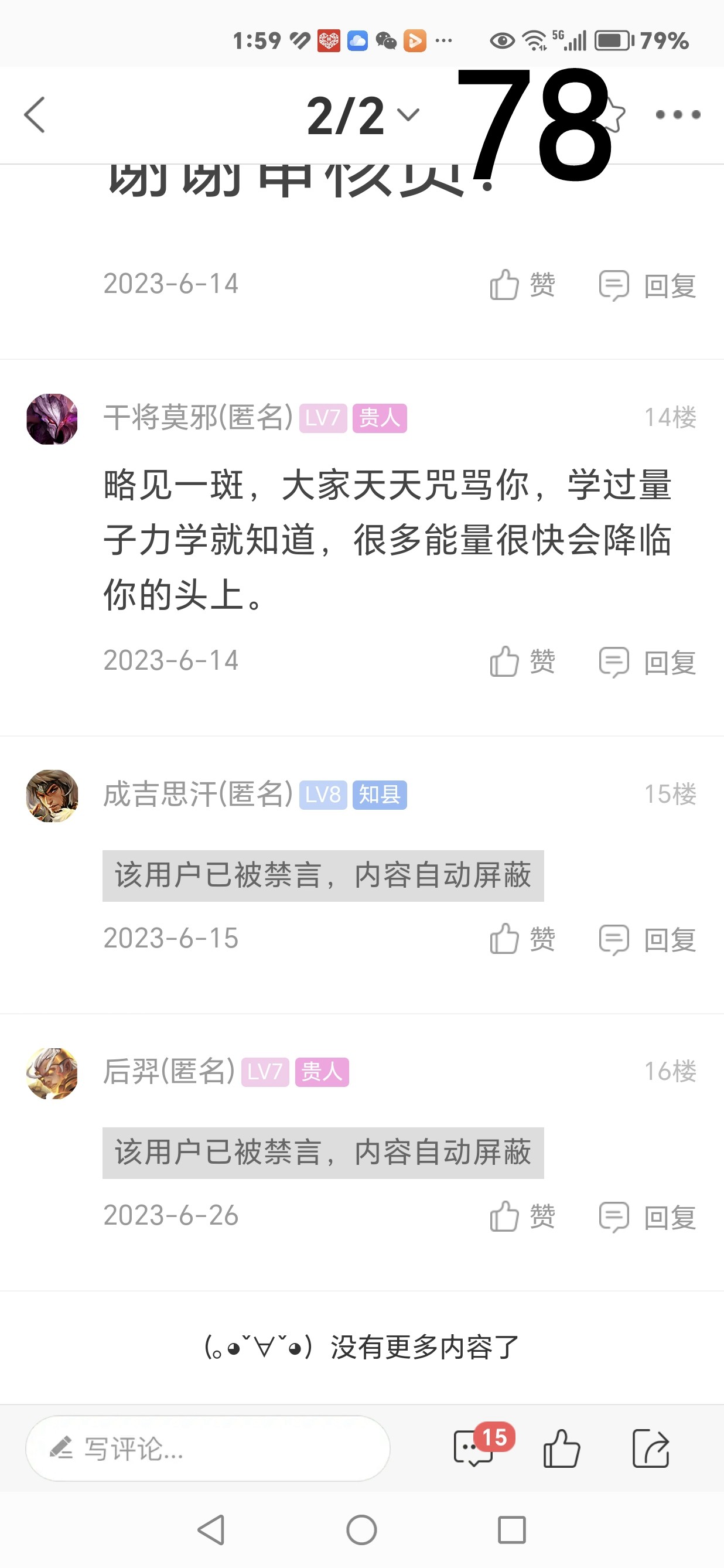Screen dimensions: 724x1568
Task: Open the comments panel with 15 new replies
Action: pyautogui.click(x=476, y=1447)
